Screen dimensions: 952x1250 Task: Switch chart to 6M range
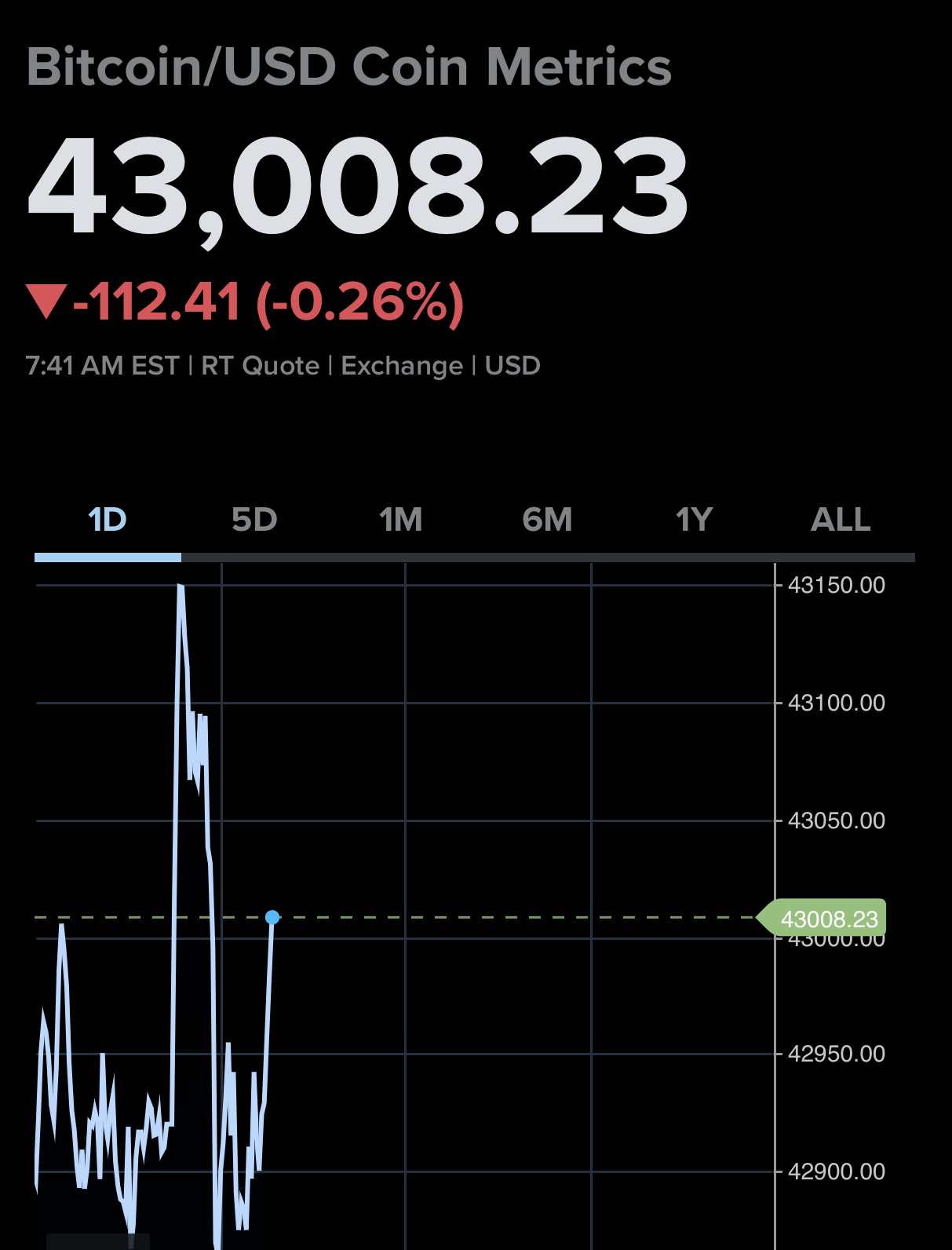(x=547, y=520)
